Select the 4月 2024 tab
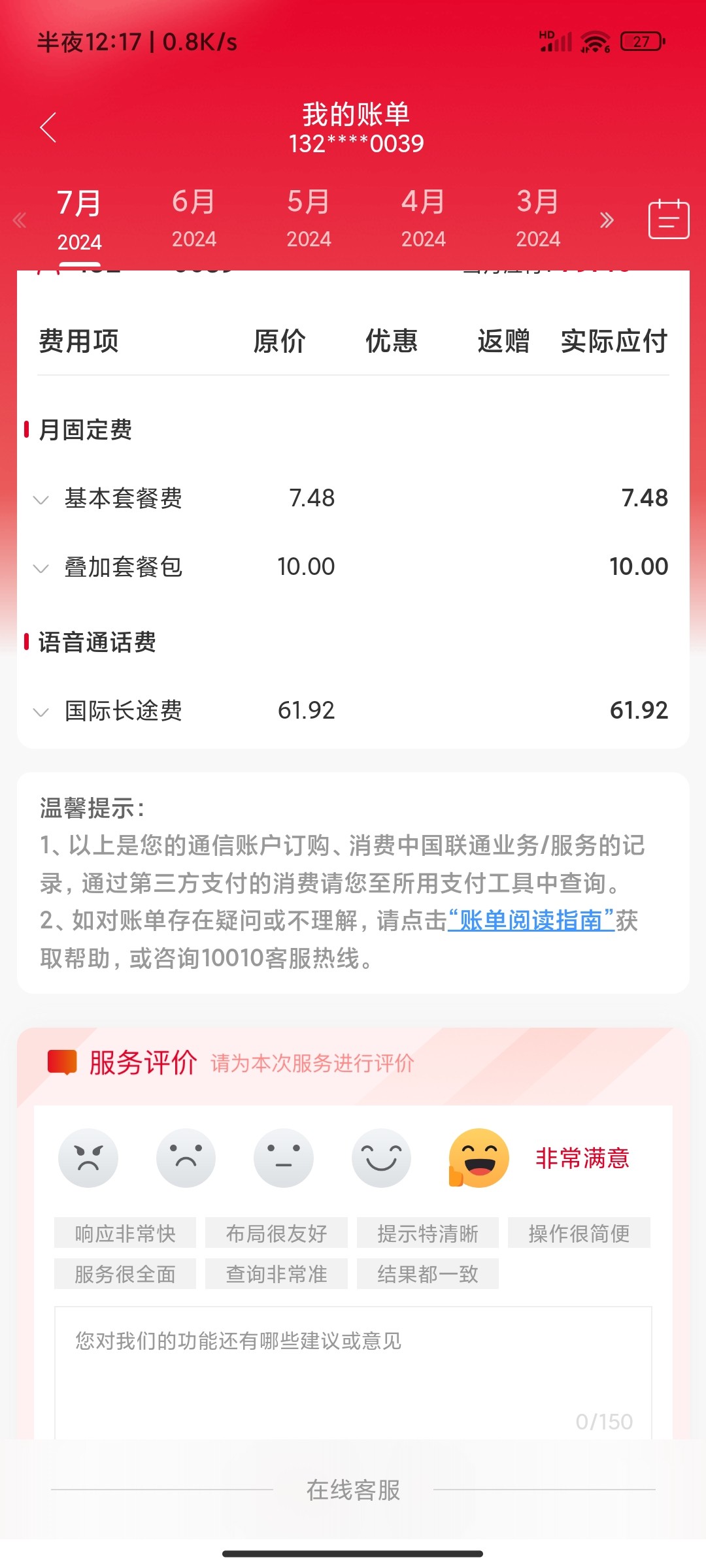Image resolution: width=706 pixels, height=1568 pixels. click(423, 219)
